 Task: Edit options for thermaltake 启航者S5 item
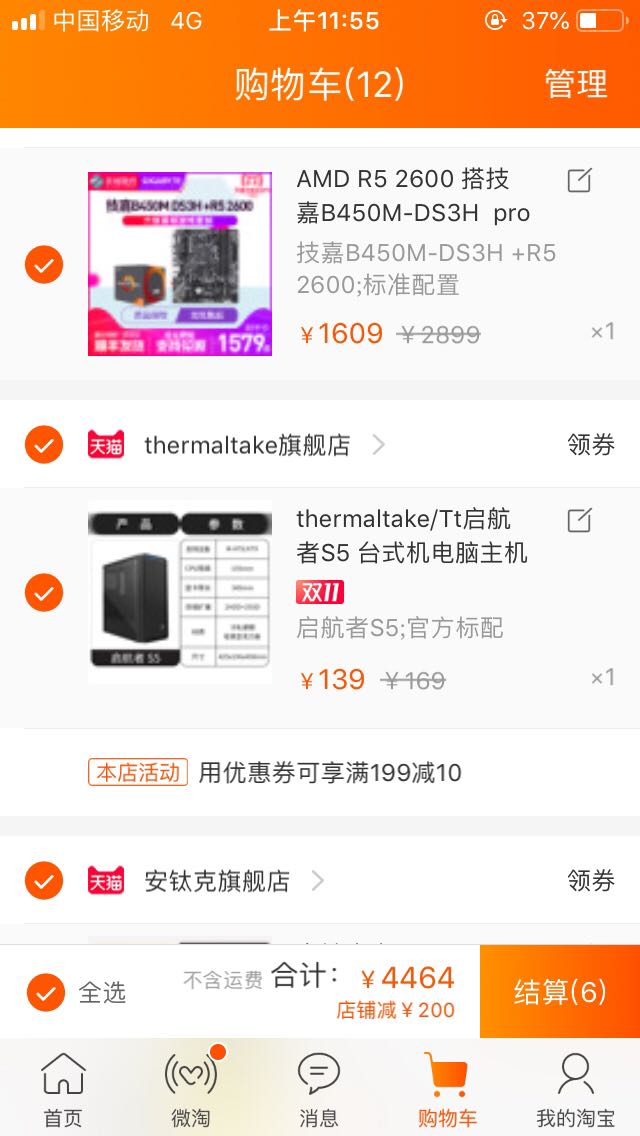pyautogui.click(x=579, y=520)
